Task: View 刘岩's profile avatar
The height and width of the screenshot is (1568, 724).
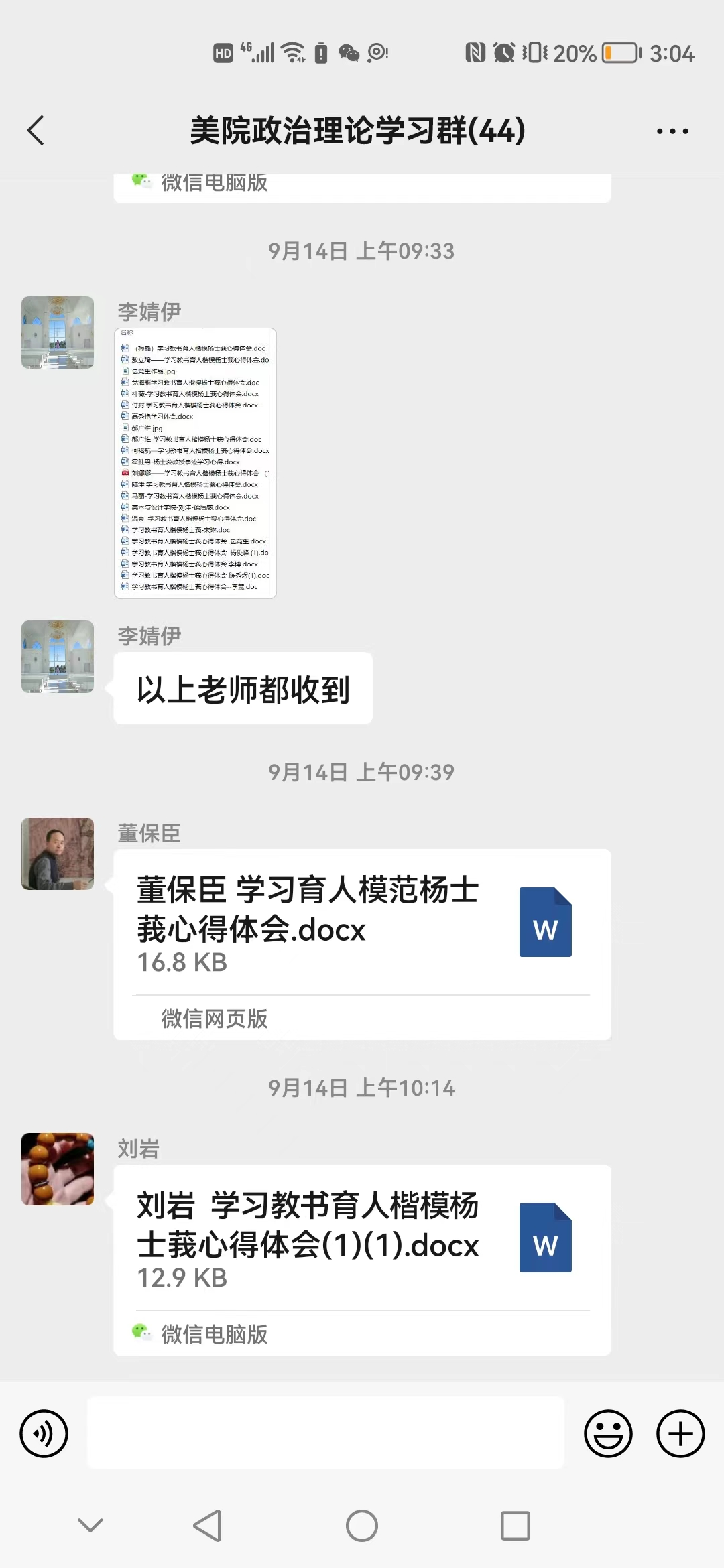Action: [58, 1169]
